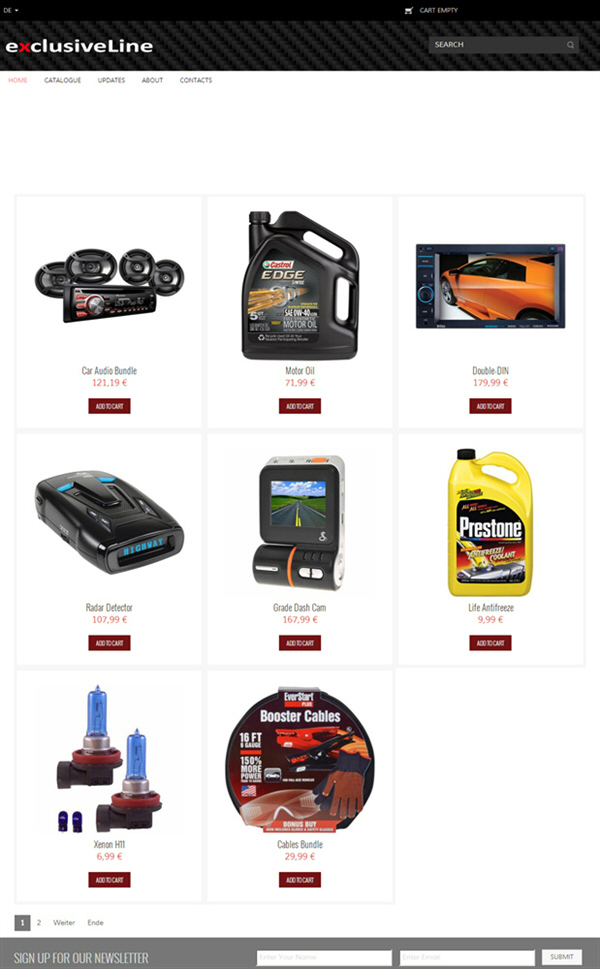600x969 pixels.
Task: Tap the newsletter name field
Action: point(324,957)
